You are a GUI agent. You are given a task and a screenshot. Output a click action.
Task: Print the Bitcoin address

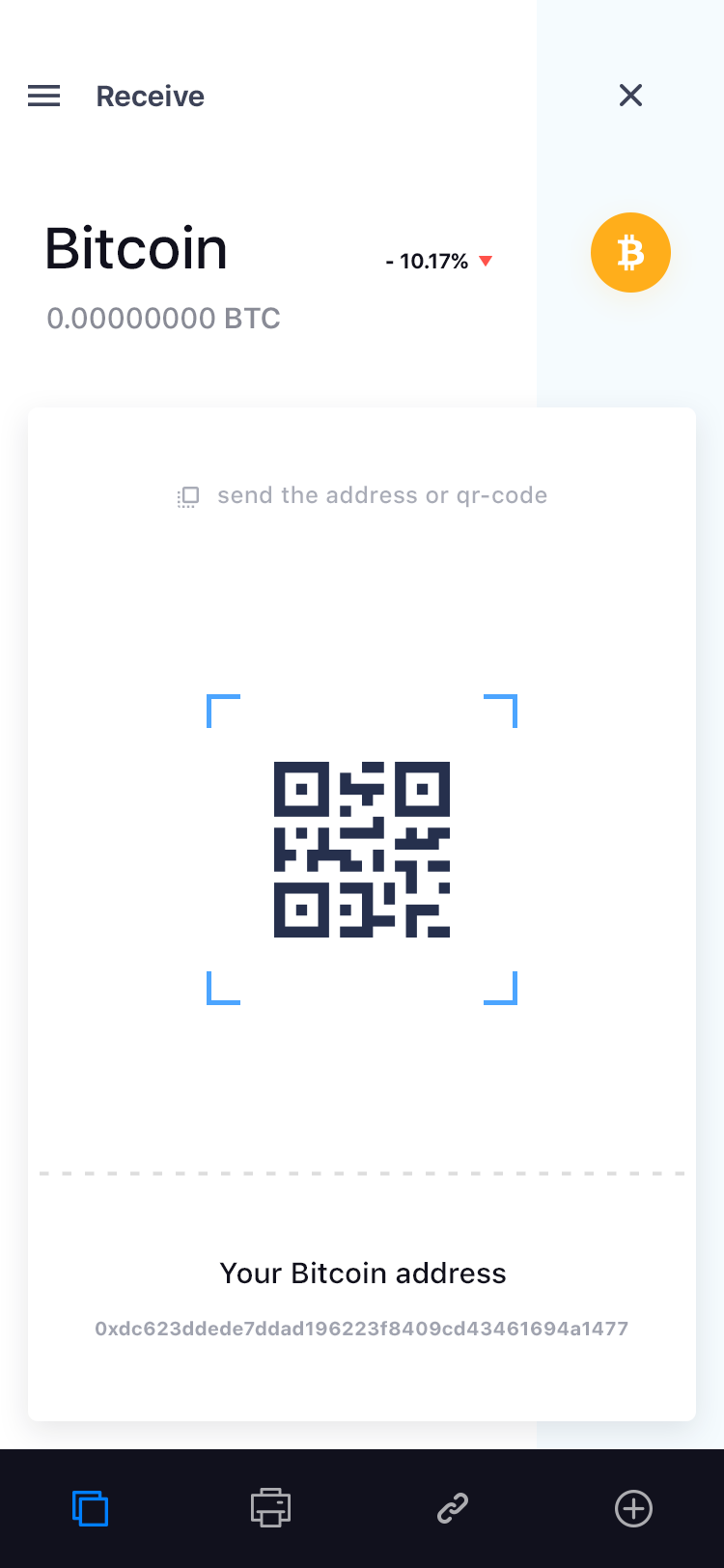pyautogui.click(x=270, y=1508)
